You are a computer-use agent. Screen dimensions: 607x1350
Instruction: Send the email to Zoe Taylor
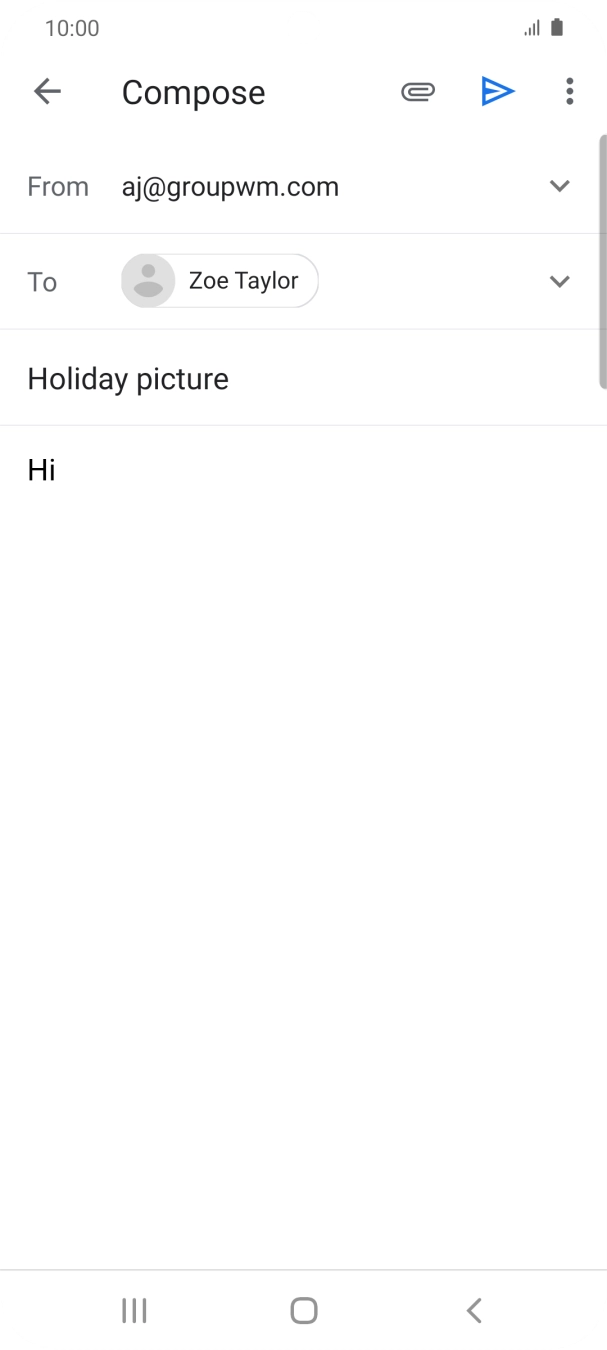497,92
